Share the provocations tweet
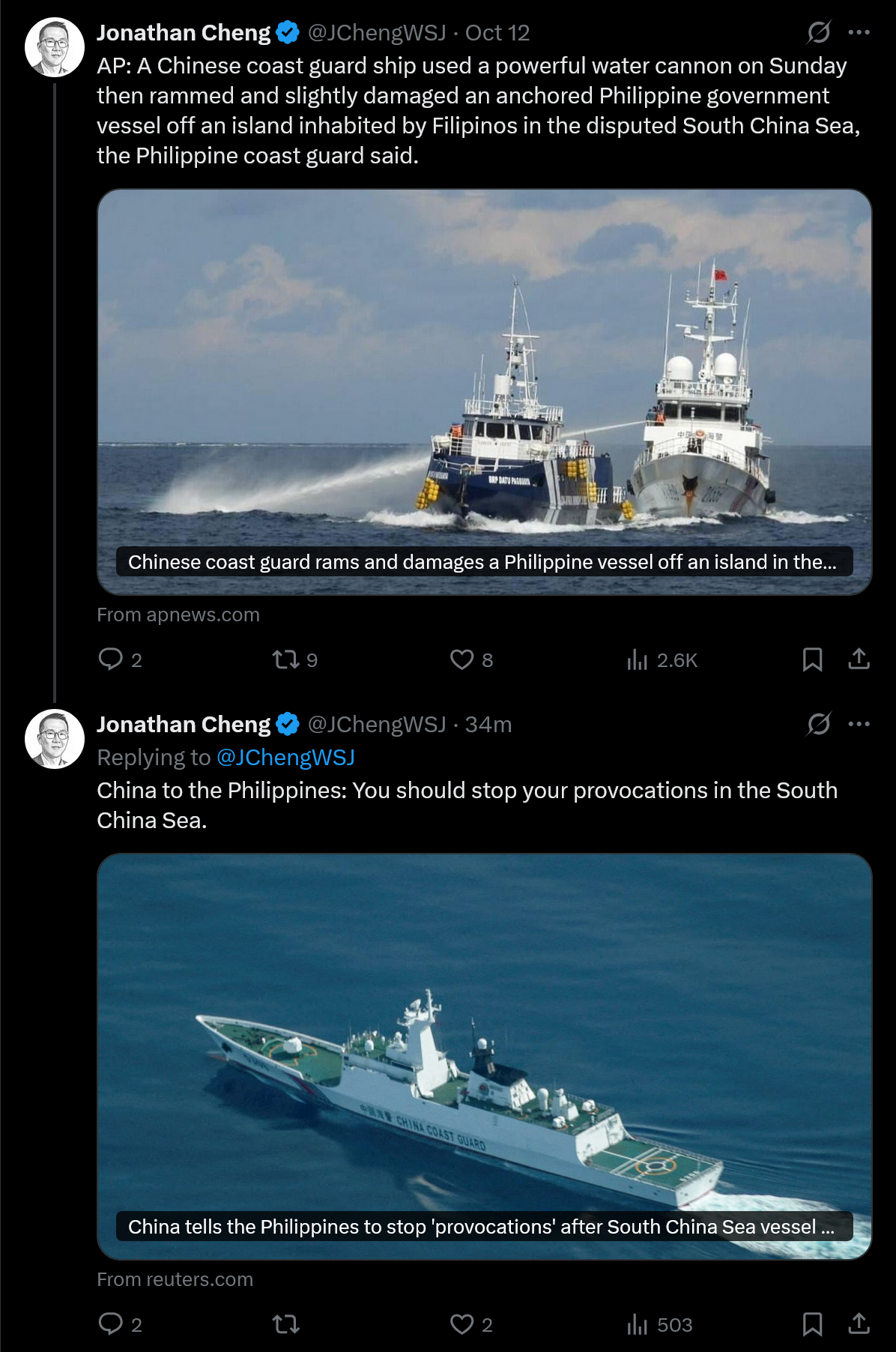 [x=859, y=1324]
